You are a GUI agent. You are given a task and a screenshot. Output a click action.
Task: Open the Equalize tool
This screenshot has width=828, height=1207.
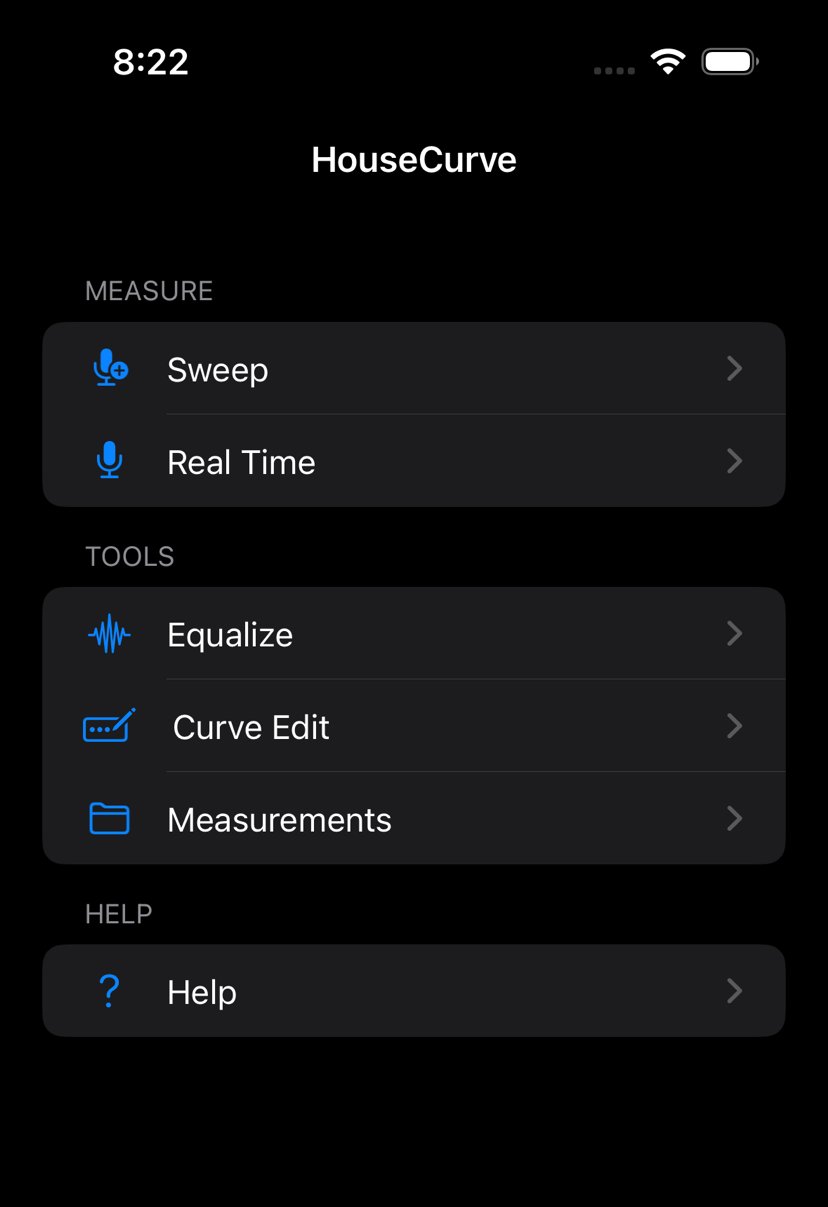click(x=230, y=633)
